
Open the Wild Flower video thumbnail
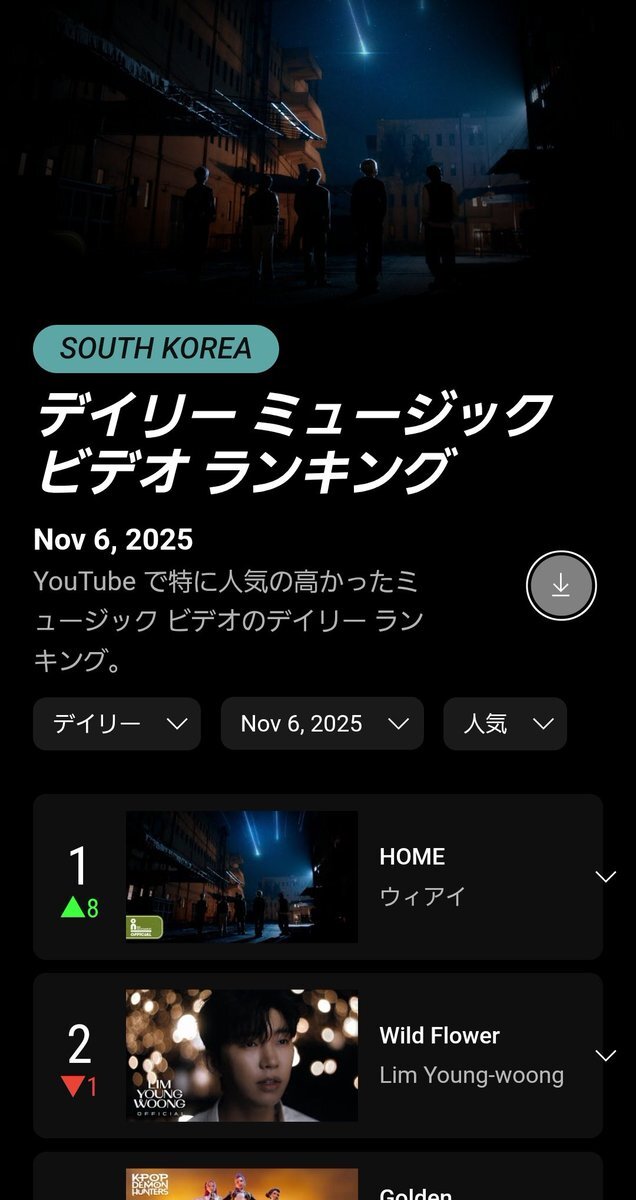(242, 1055)
